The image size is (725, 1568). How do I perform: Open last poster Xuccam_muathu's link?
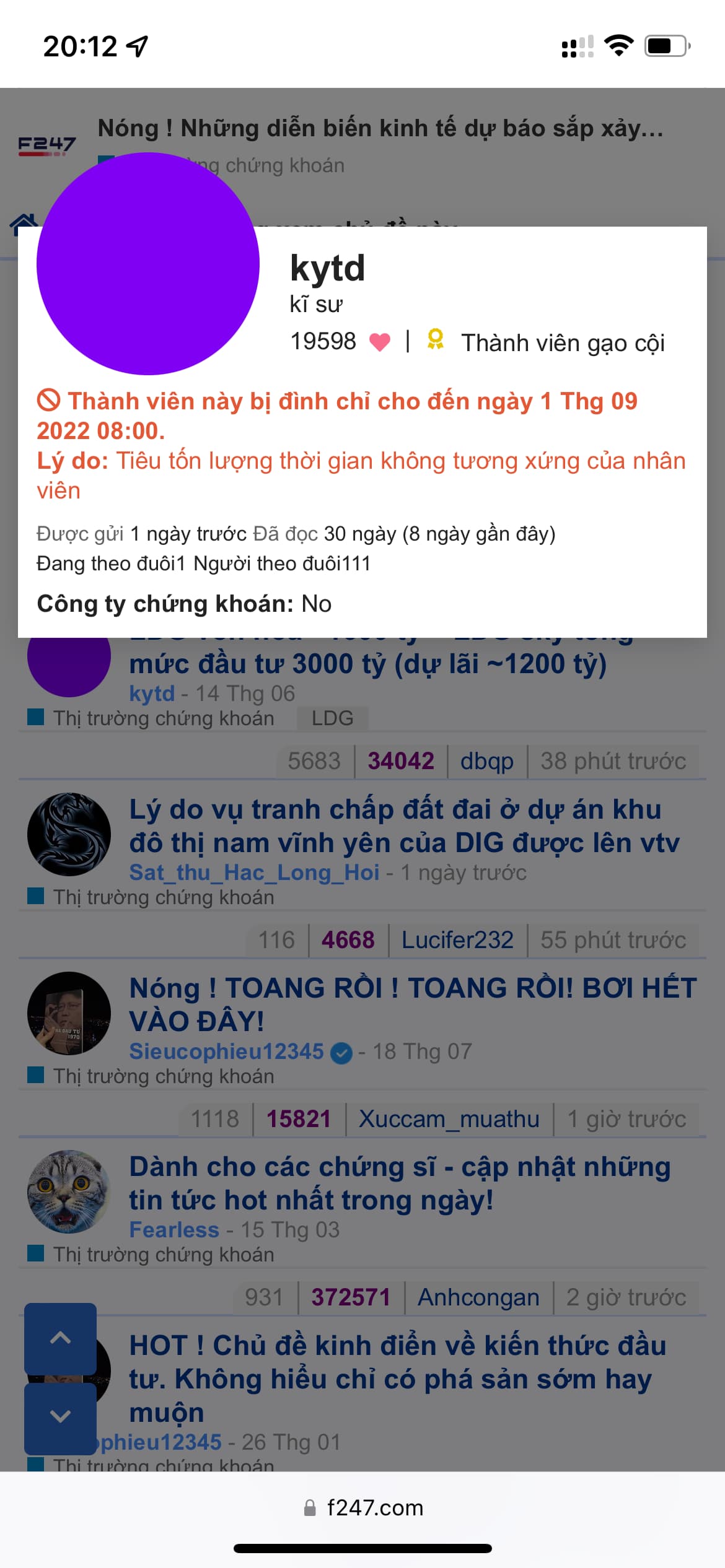click(x=449, y=1119)
